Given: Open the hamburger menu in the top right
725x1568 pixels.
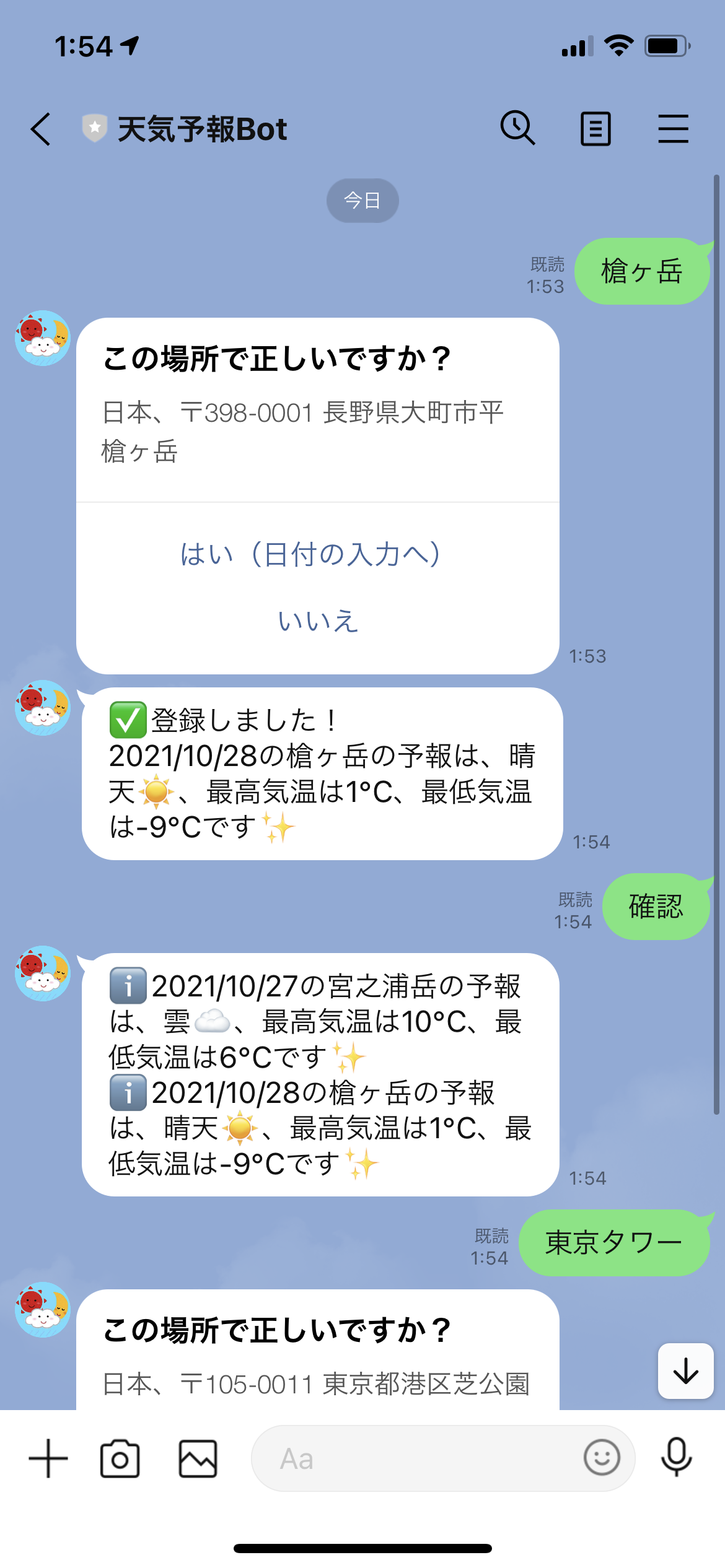Looking at the screenshot, I should (674, 128).
